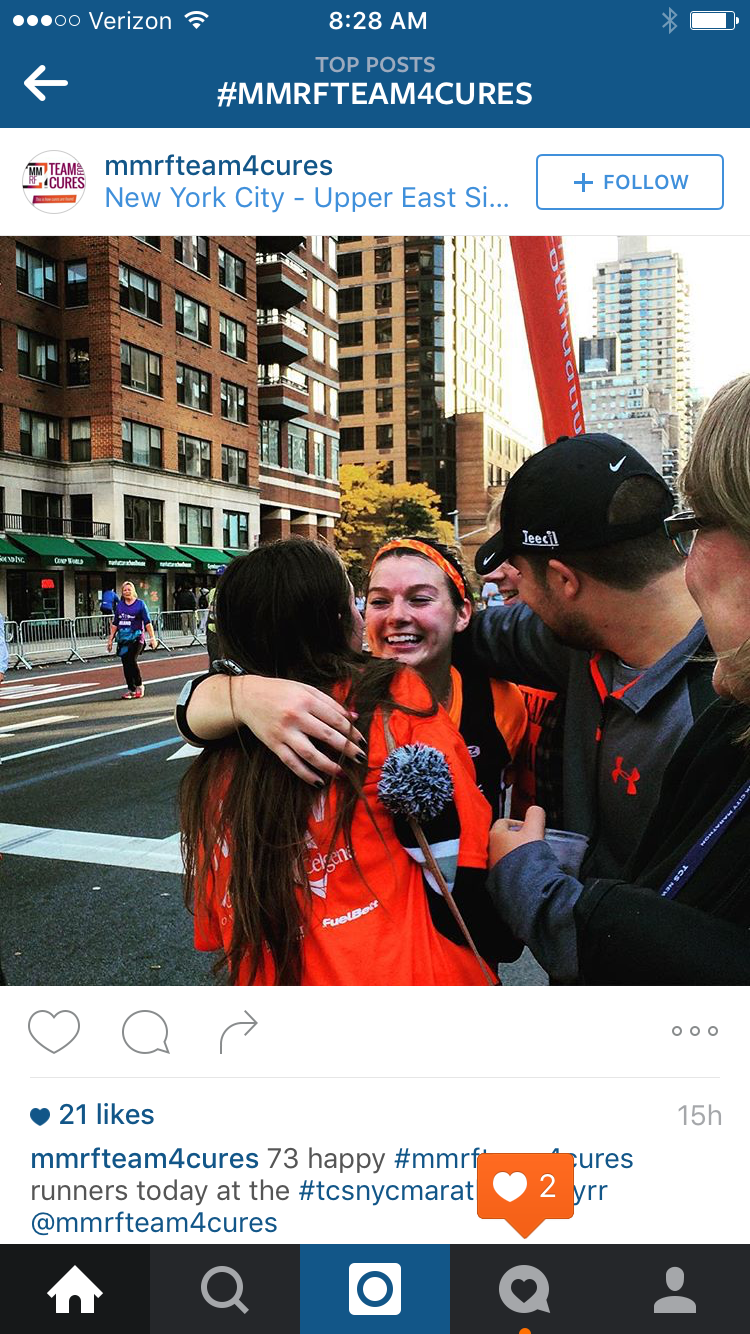Open the marathon hug photo post
The height and width of the screenshot is (1334, 750).
point(375,610)
